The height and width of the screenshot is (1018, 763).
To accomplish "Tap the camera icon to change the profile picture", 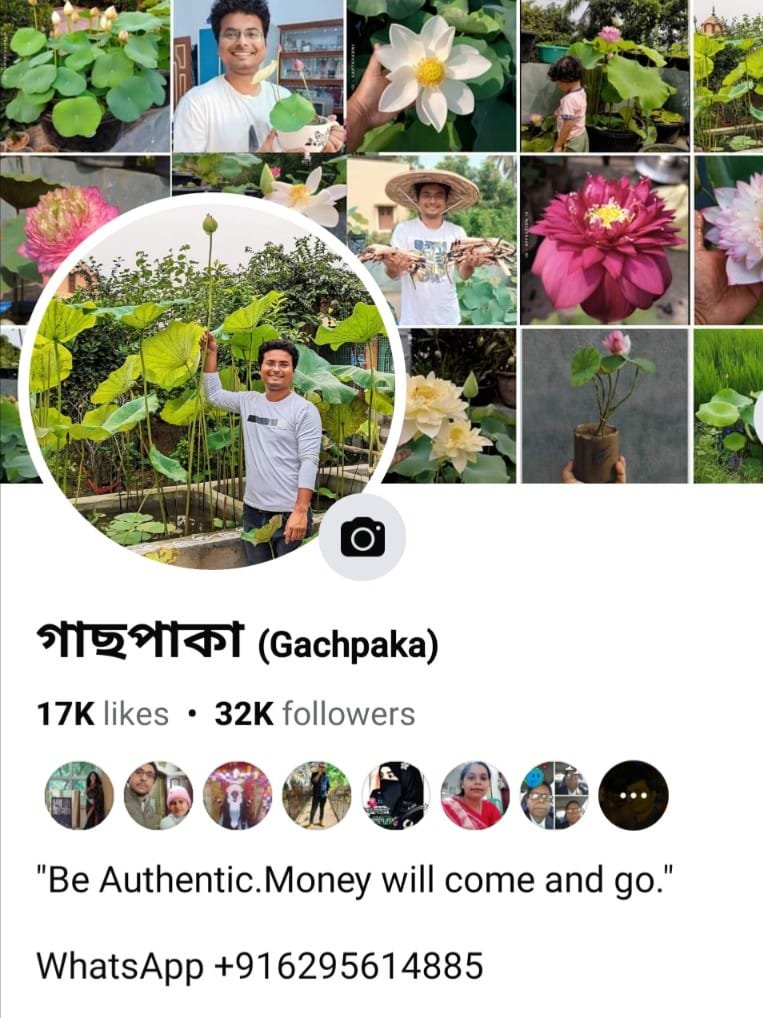I will (362, 538).
